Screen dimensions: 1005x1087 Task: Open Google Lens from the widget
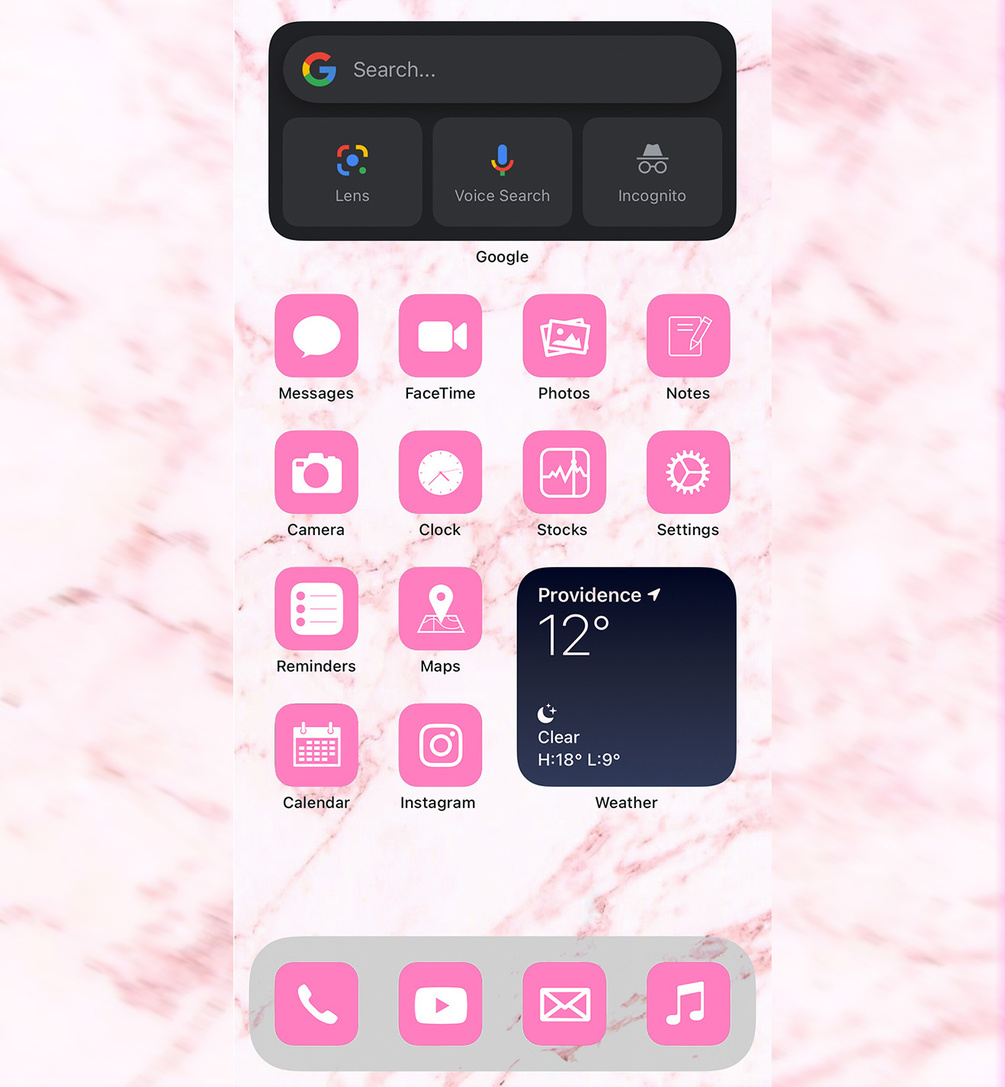tap(352, 172)
